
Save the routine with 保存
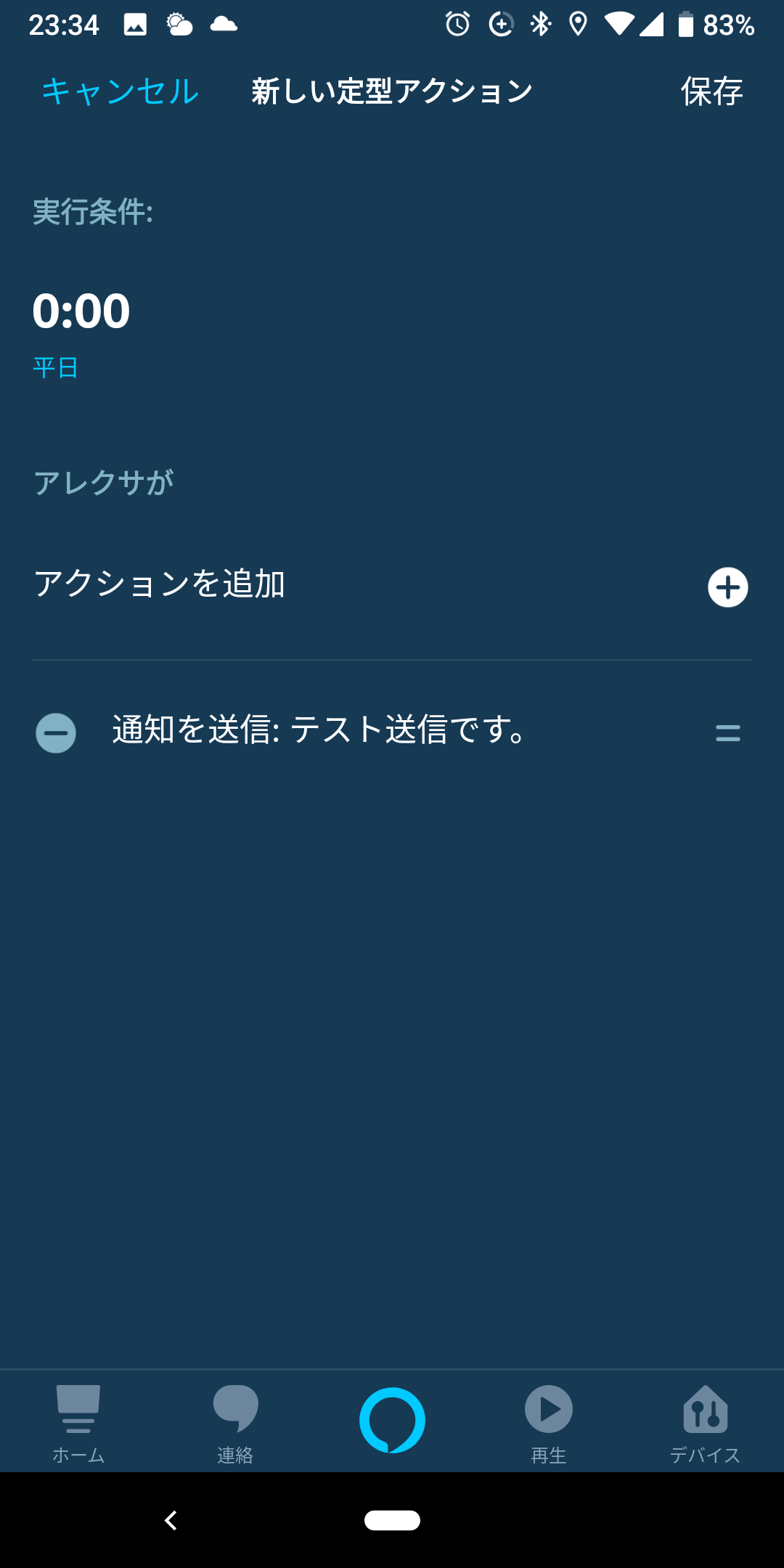click(x=710, y=91)
